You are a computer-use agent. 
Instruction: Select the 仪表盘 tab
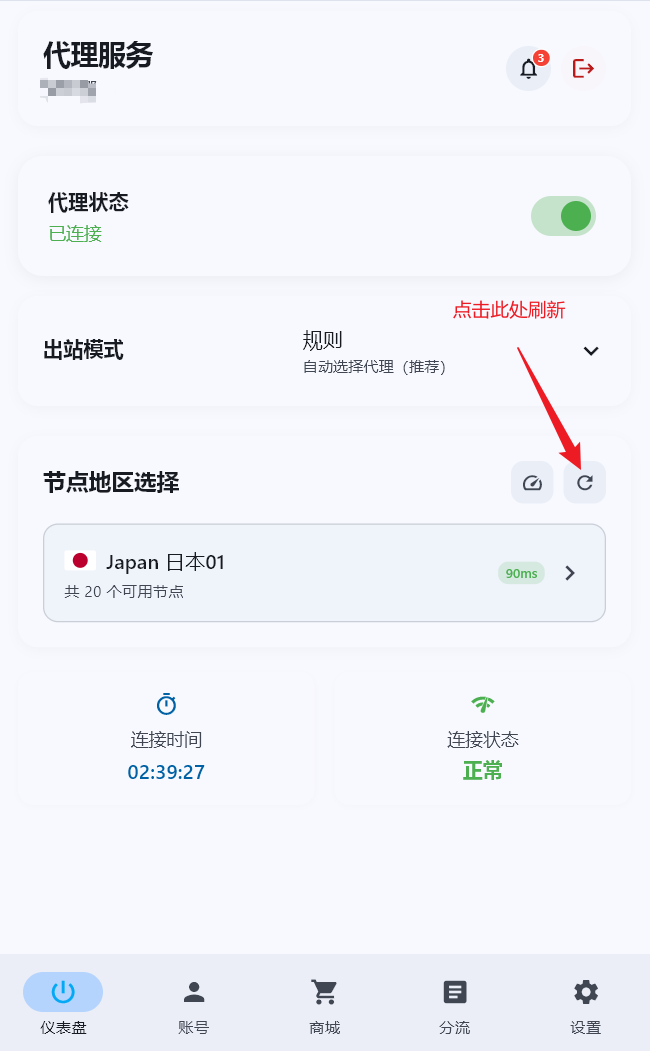(63, 1005)
